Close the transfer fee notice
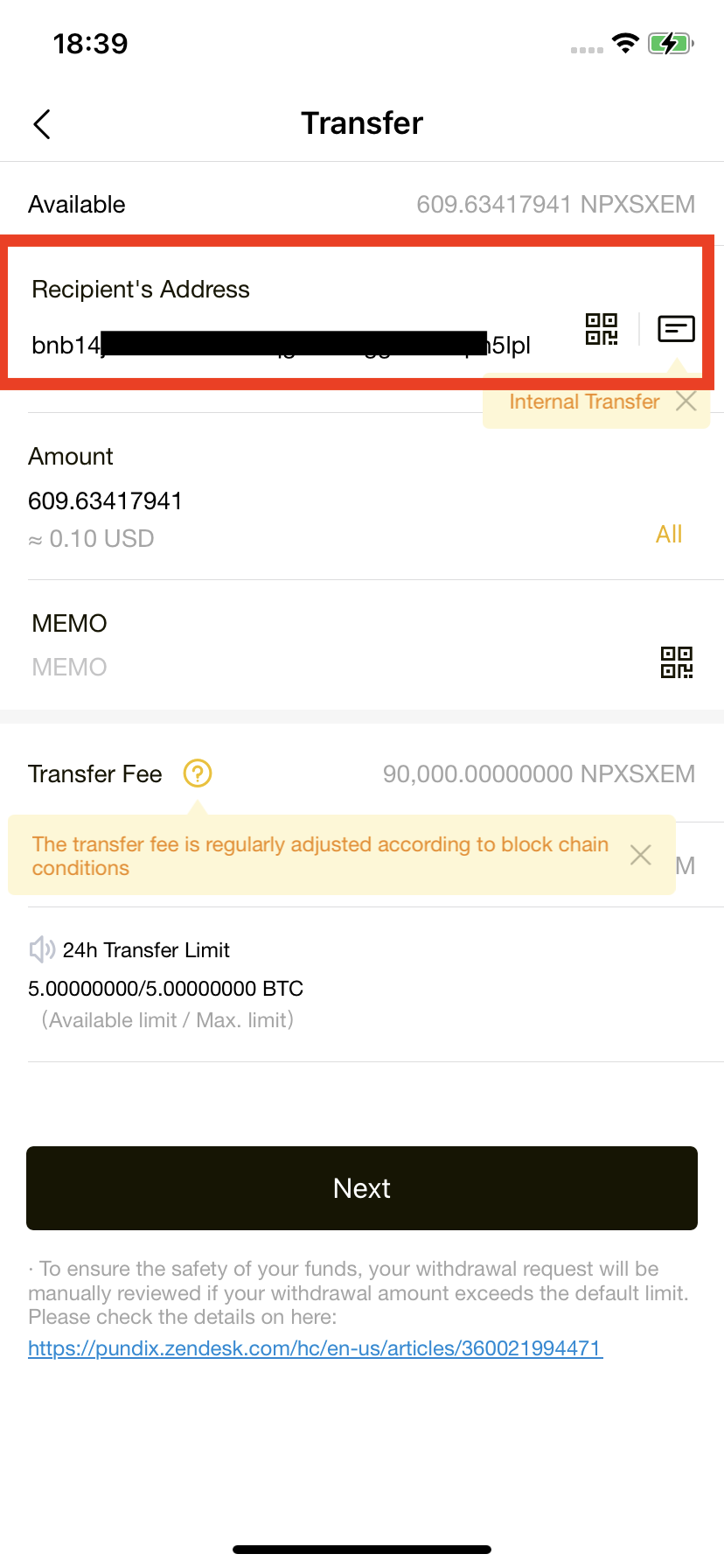Screen dimensions: 724x1568 [x=641, y=855]
